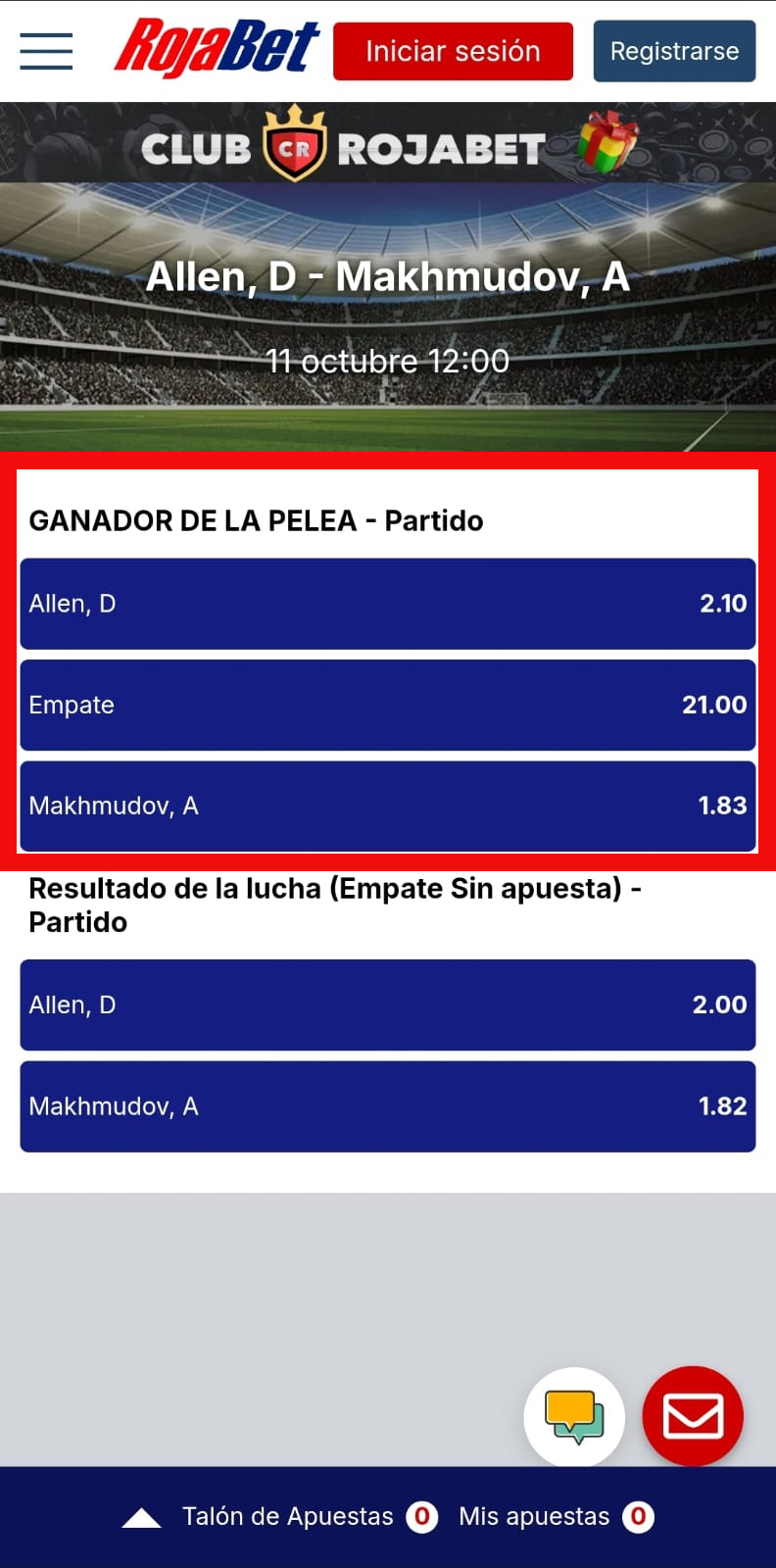Click the RojaBet logo
The image size is (776, 1568).
[x=216, y=50]
